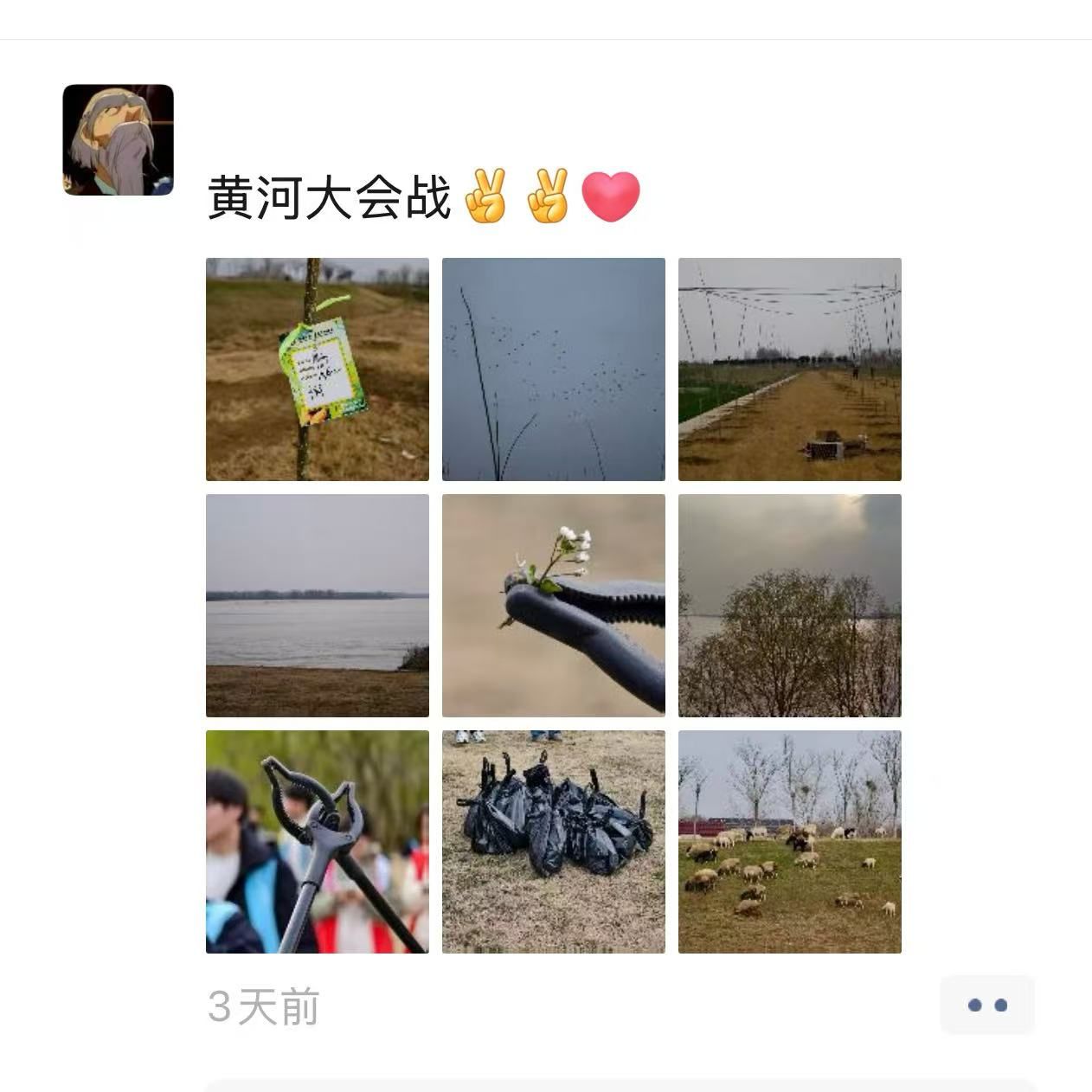The image size is (1092, 1092).
Task: Open the photo of black trash bags
Action: tap(553, 841)
